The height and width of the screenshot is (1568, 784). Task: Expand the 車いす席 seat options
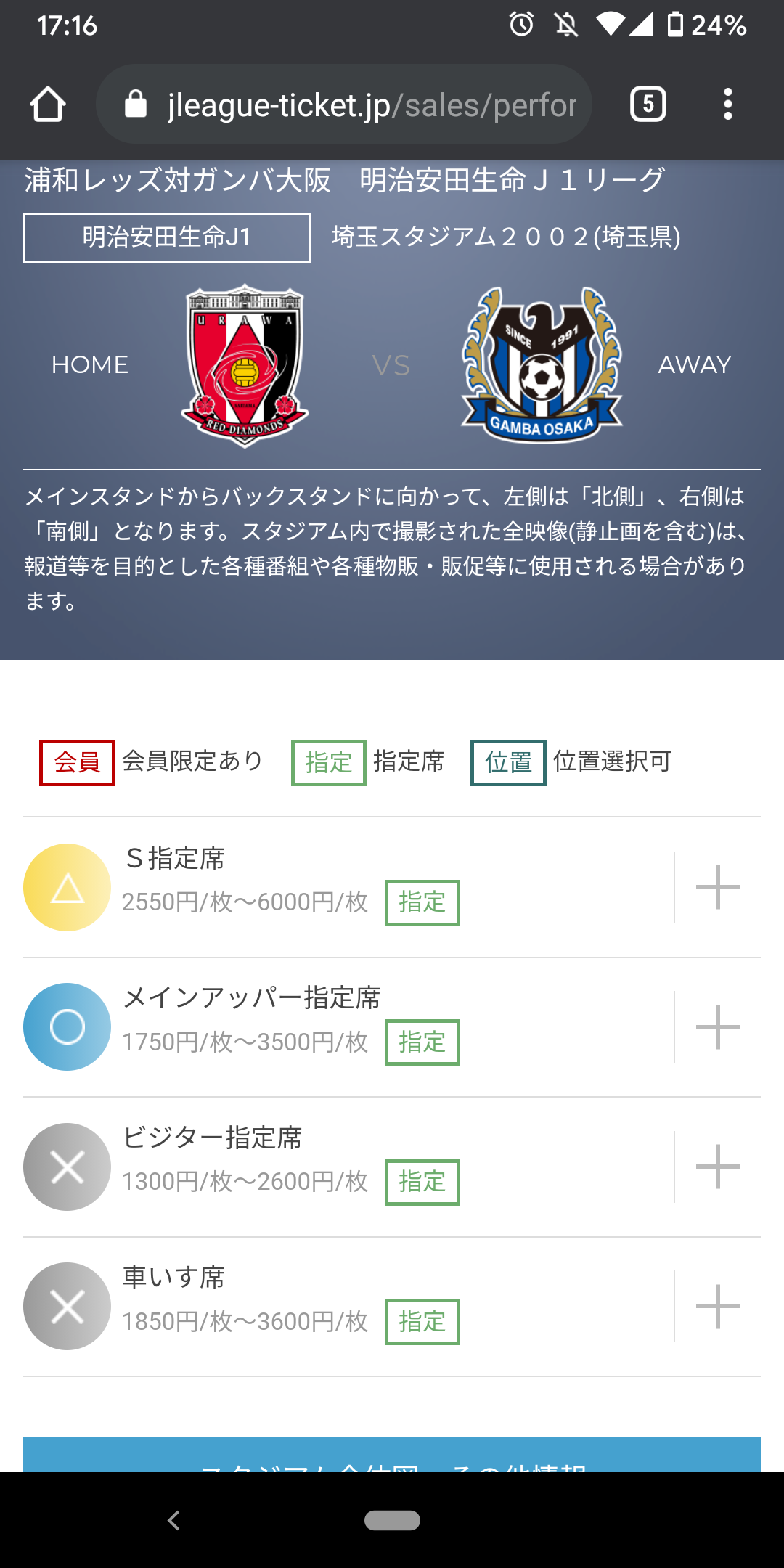[x=717, y=1307]
